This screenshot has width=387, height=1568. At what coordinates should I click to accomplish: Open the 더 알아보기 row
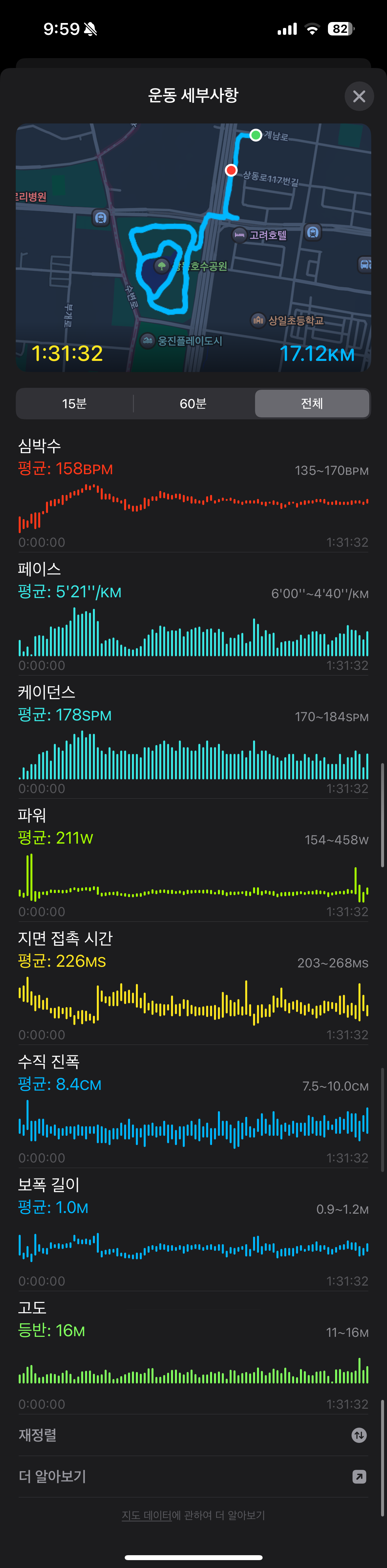point(194,1476)
